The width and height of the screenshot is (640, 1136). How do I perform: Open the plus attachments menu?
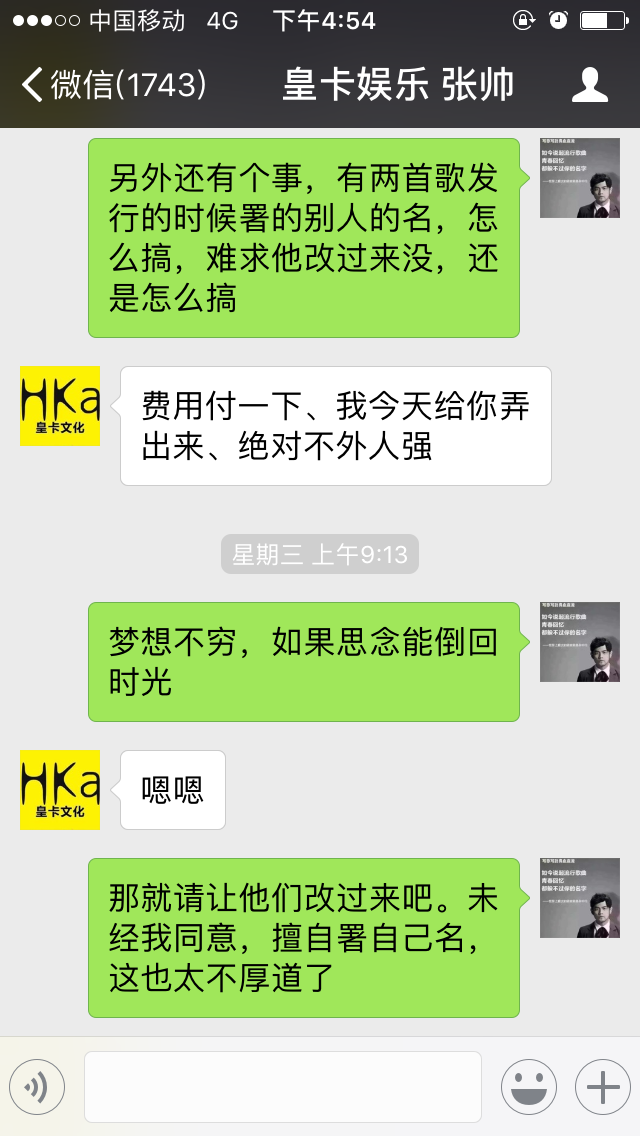tap(603, 1087)
